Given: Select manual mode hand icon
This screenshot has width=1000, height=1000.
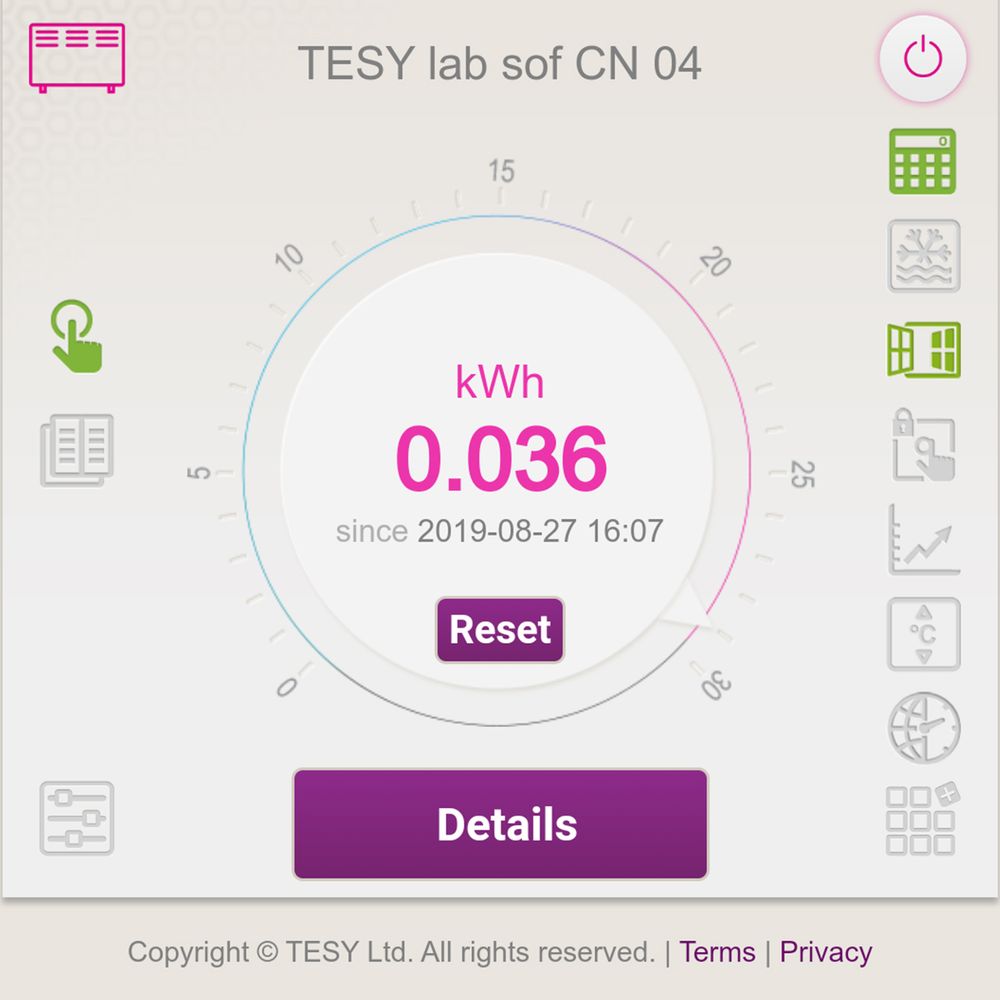Looking at the screenshot, I should 78,337.
